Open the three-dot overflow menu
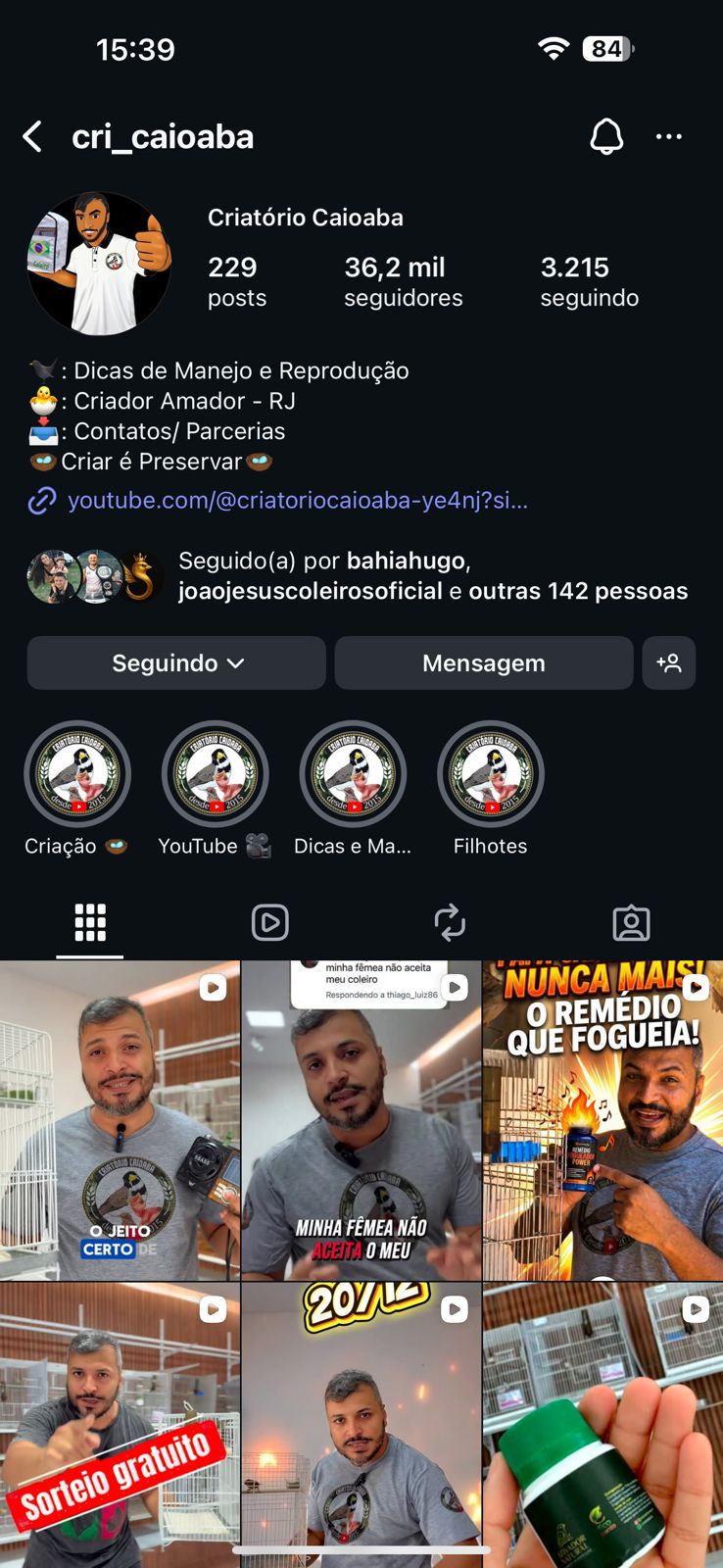Screen dimensions: 723x1568 pos(669,137)
